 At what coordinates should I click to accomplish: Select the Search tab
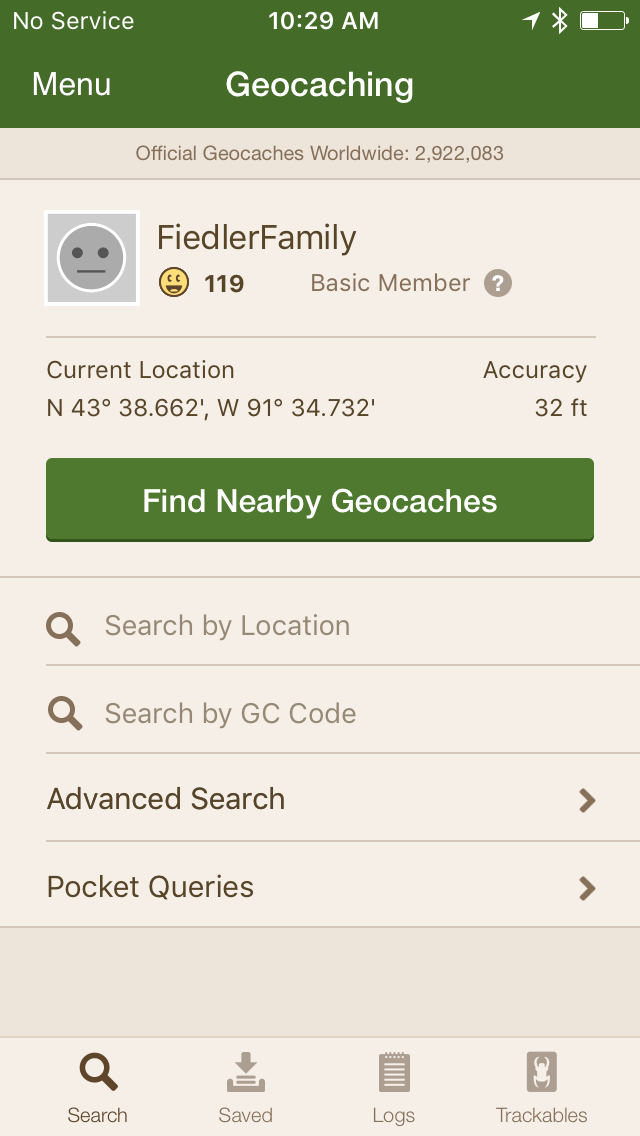97,1087
